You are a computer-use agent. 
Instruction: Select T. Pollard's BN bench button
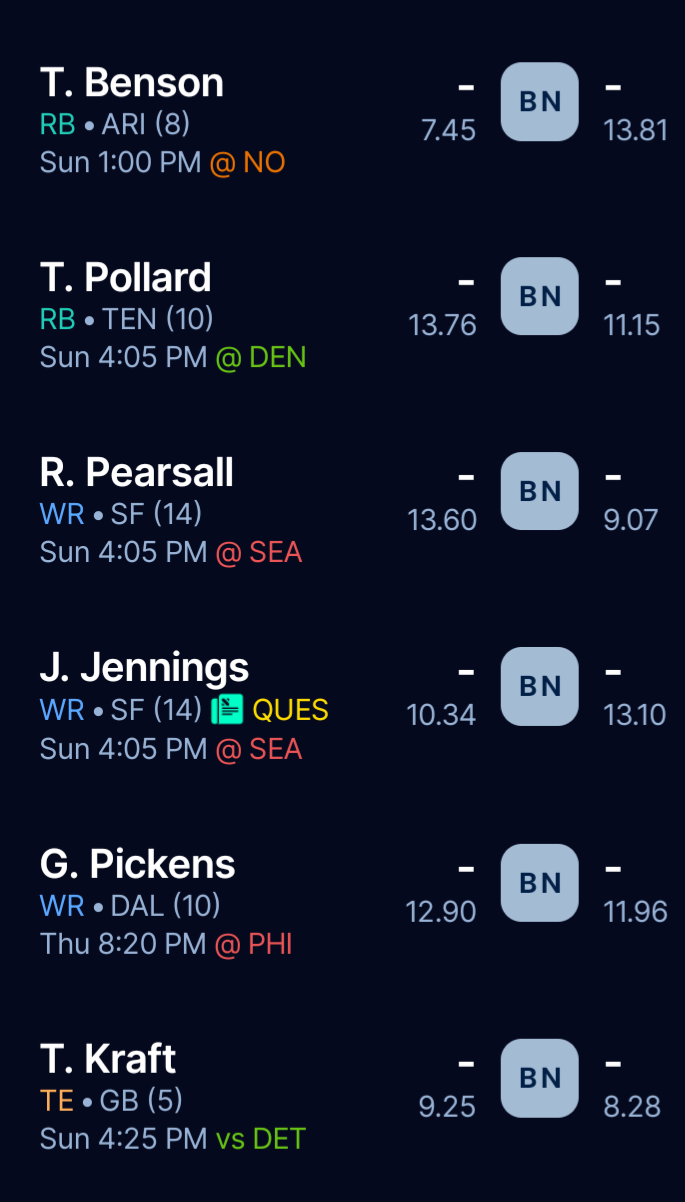(x=540, y=296)
